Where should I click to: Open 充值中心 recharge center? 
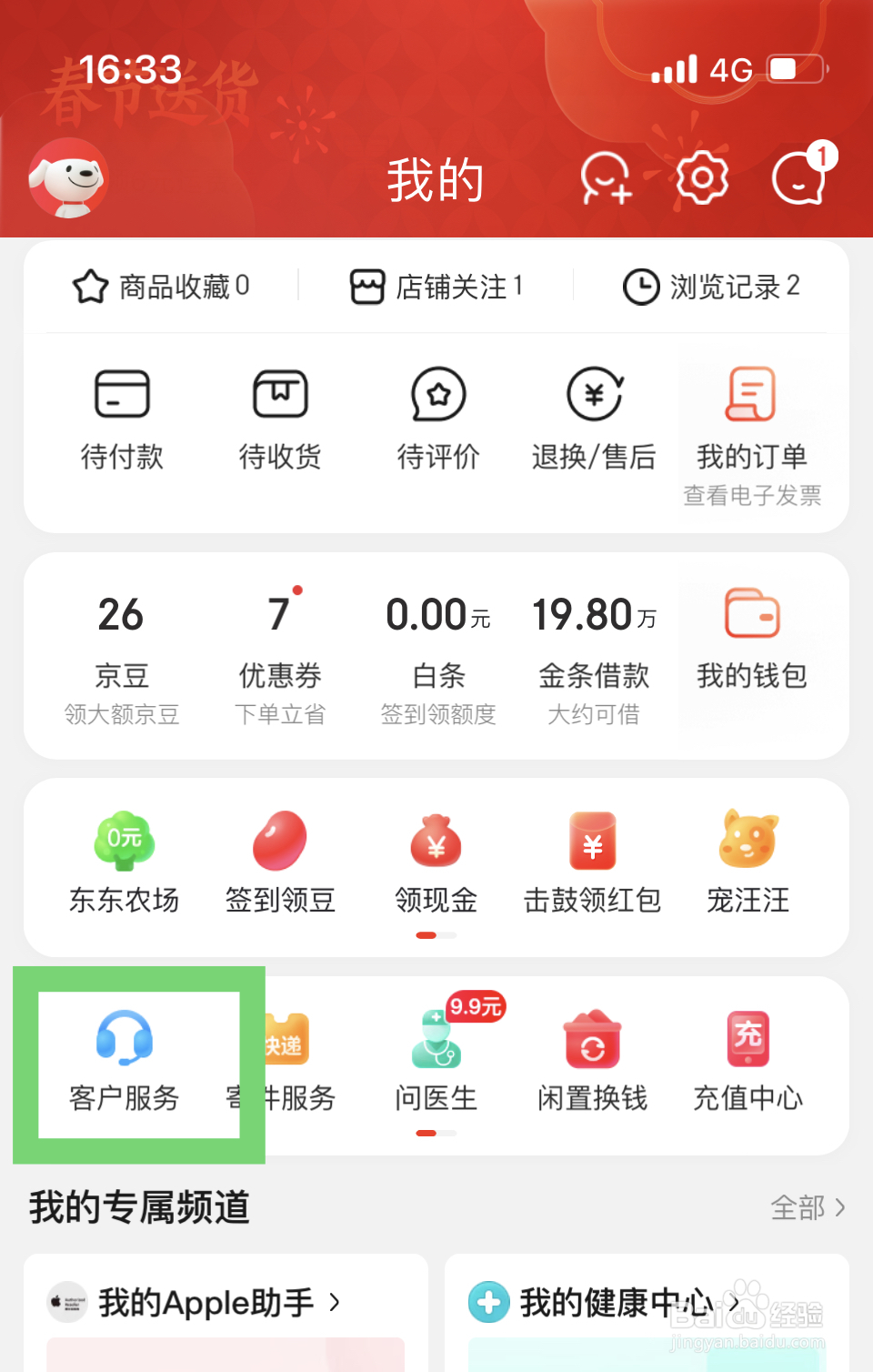[x=748, y=1061]
